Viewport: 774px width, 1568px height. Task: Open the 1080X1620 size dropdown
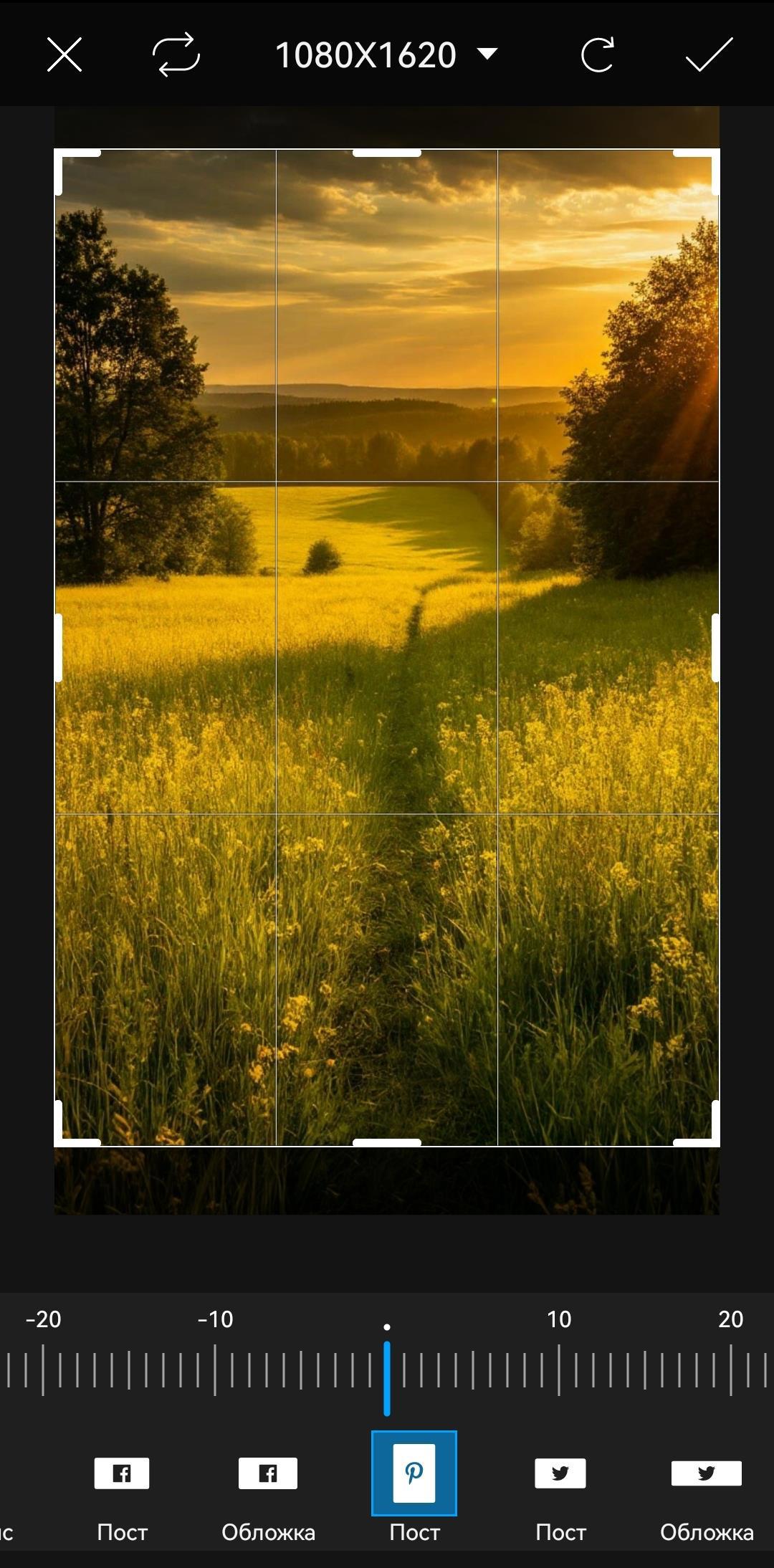[x=386, y=54]
